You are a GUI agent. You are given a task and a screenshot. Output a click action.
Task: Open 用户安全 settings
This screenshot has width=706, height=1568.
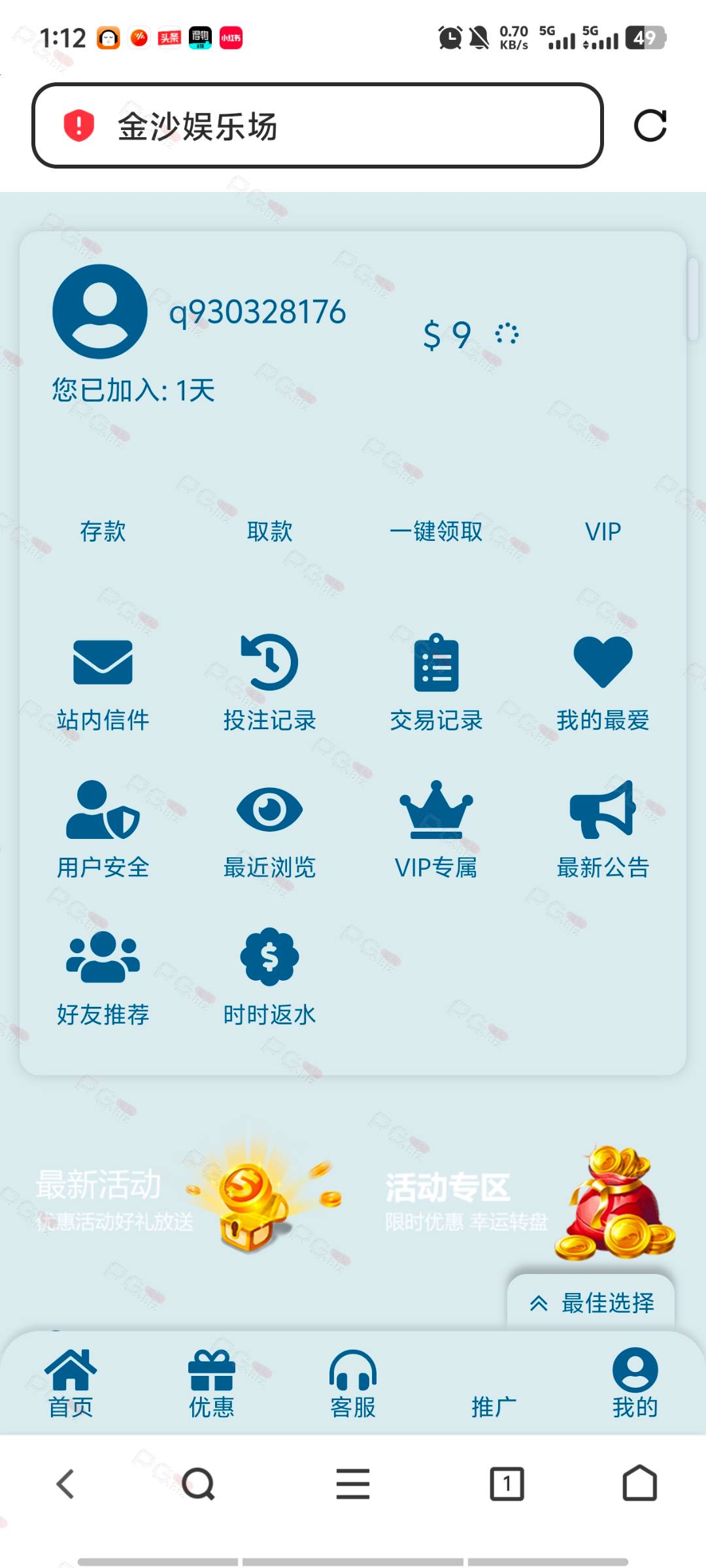coord(103,830)
